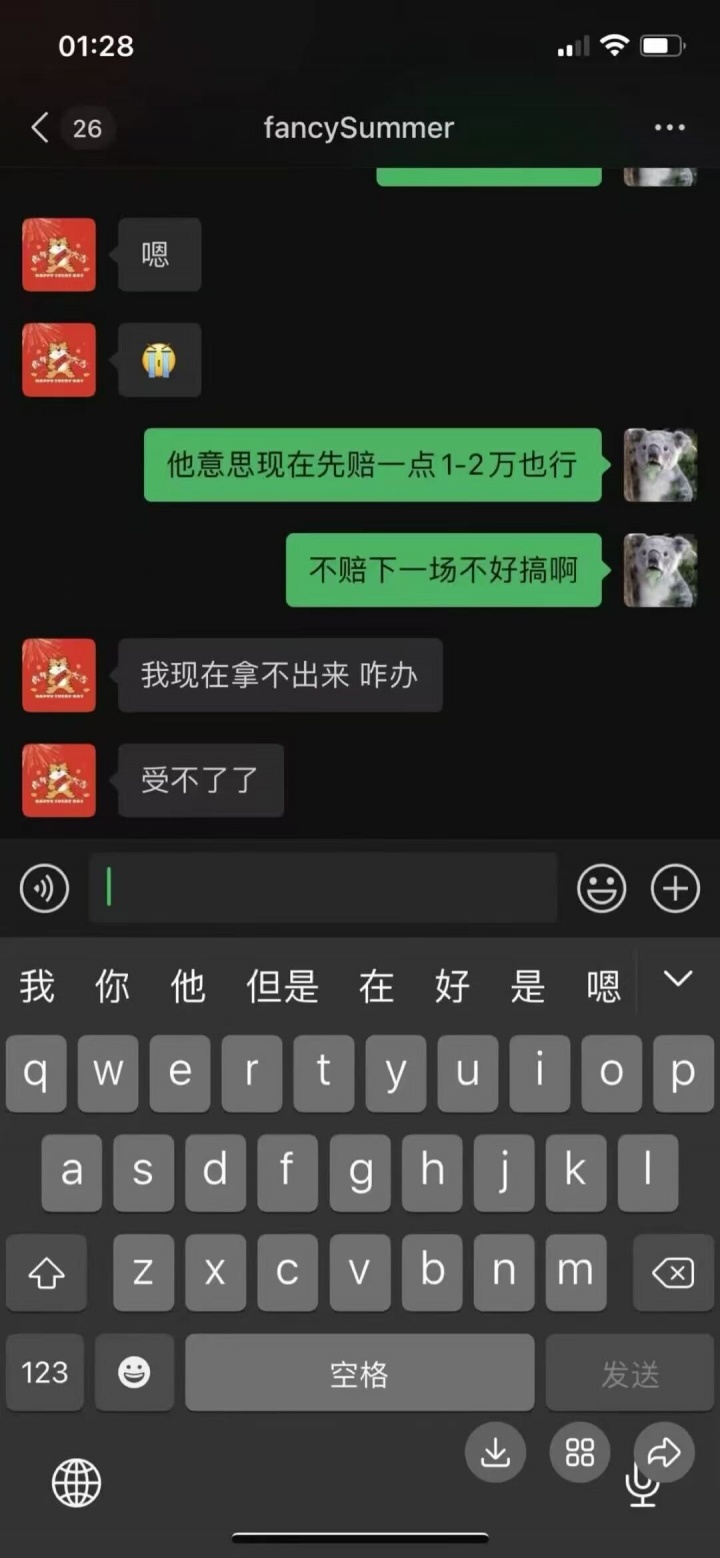
Task: Tap the backspace key
Action: coord(673,1272)
